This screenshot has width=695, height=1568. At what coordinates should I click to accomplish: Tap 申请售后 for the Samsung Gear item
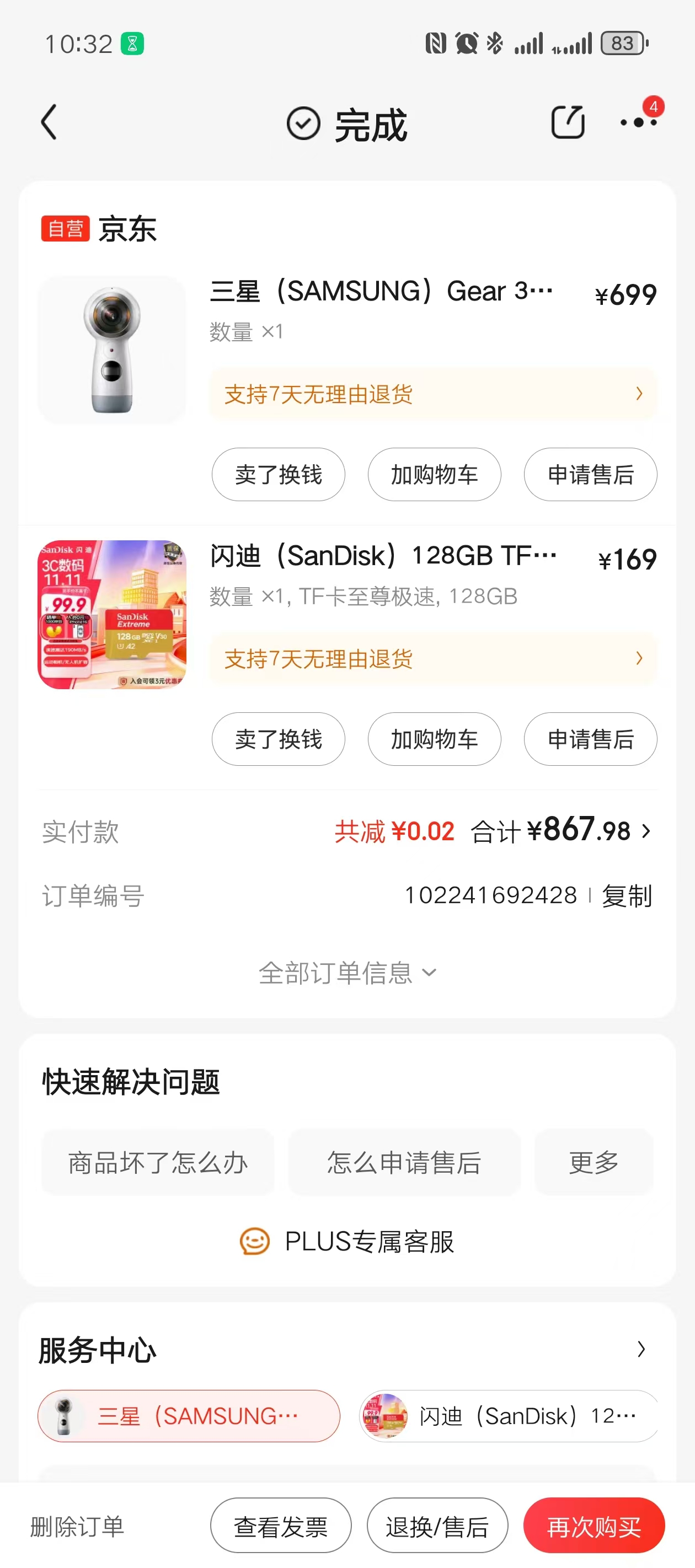click(x=590, y=475)
